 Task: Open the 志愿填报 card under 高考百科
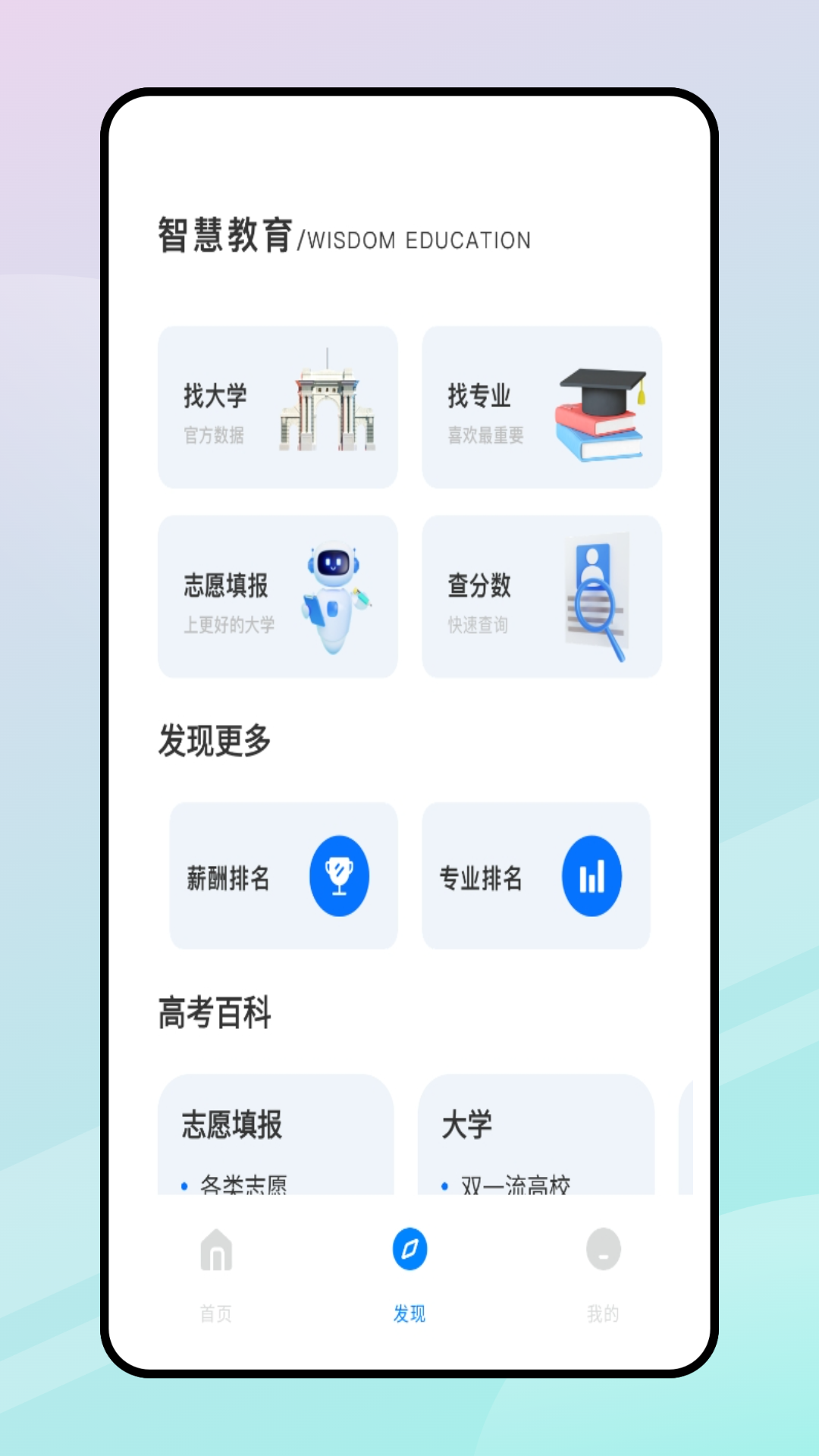click(x=278, y=1130)
